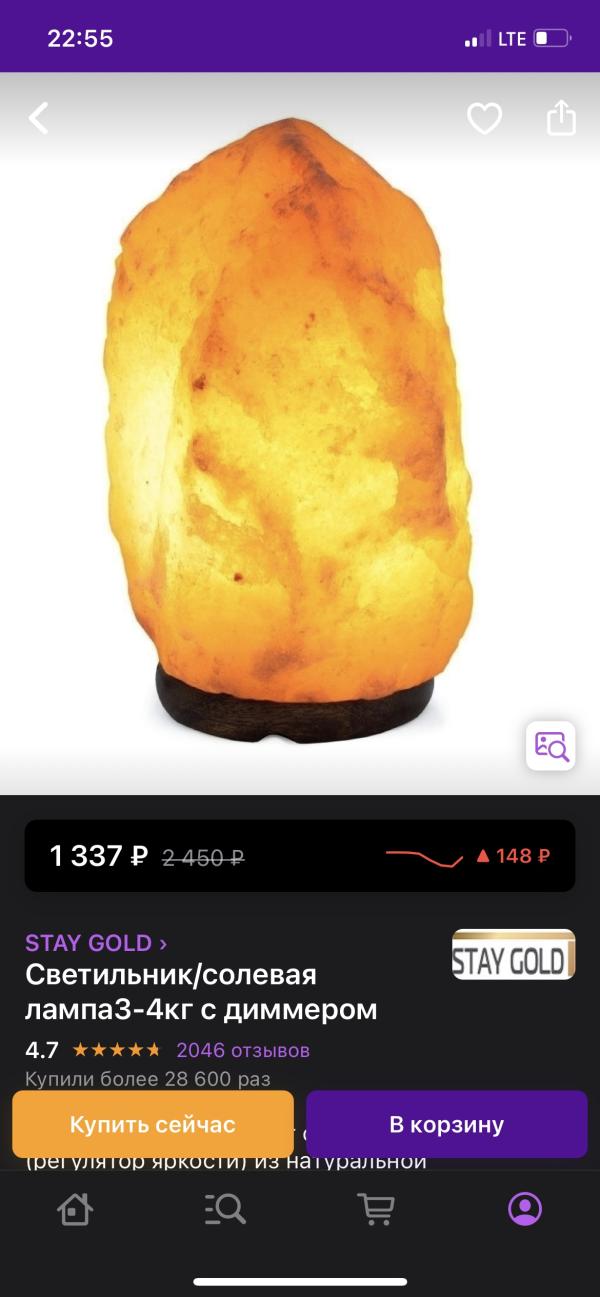Open the shopping cart tab
The image size is (600, 1297).
tap(375, 1210)
